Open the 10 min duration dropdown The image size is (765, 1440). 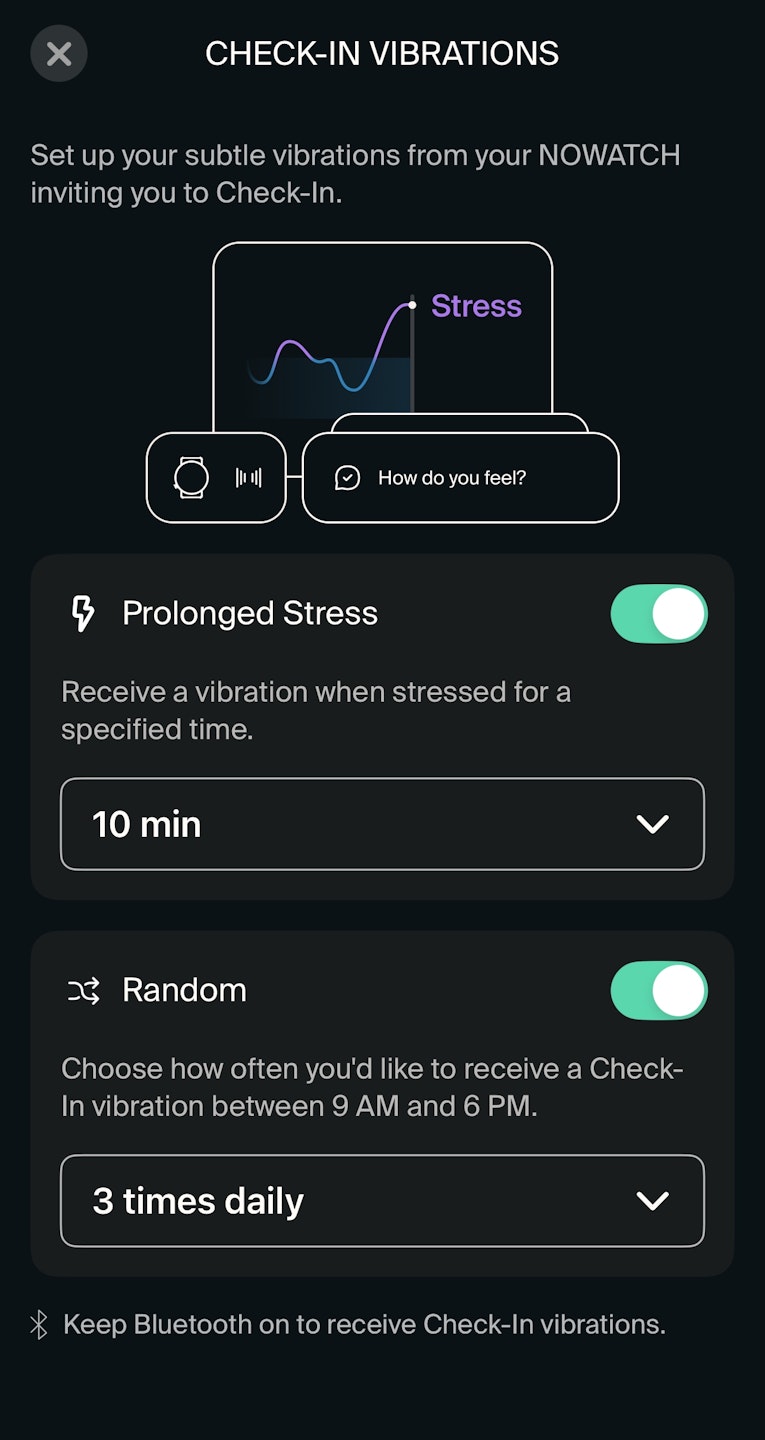point(382,824)
